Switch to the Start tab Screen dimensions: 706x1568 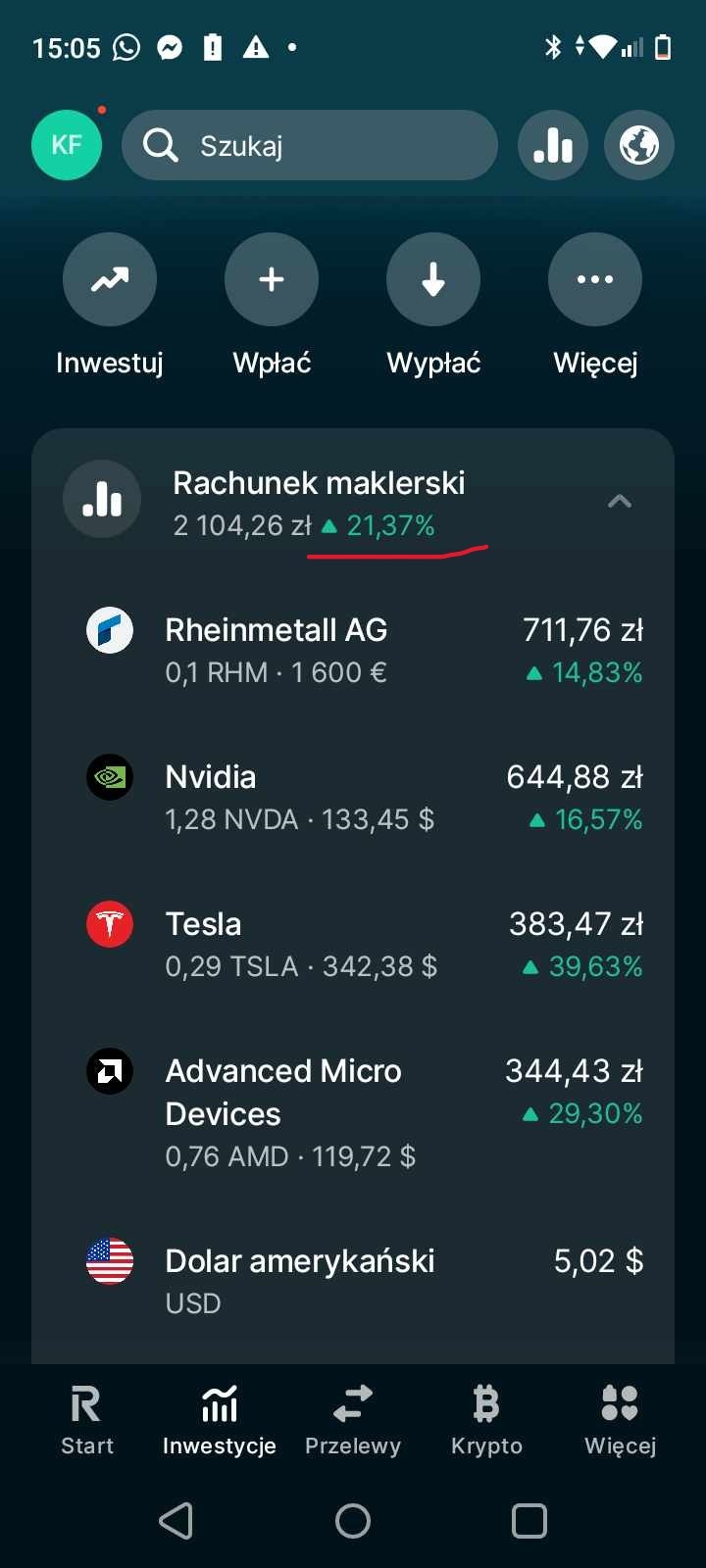tap(87, 1421)
